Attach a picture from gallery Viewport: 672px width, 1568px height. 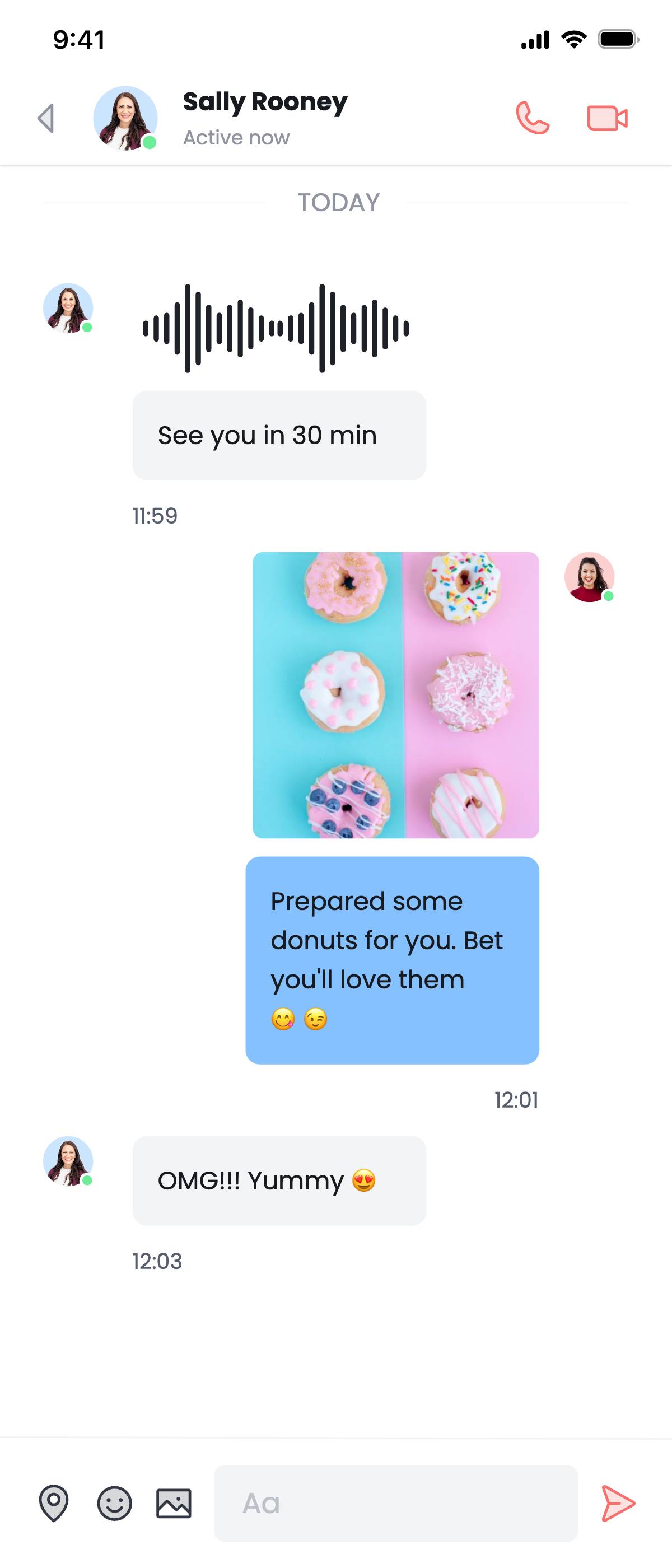point(174,1503)
